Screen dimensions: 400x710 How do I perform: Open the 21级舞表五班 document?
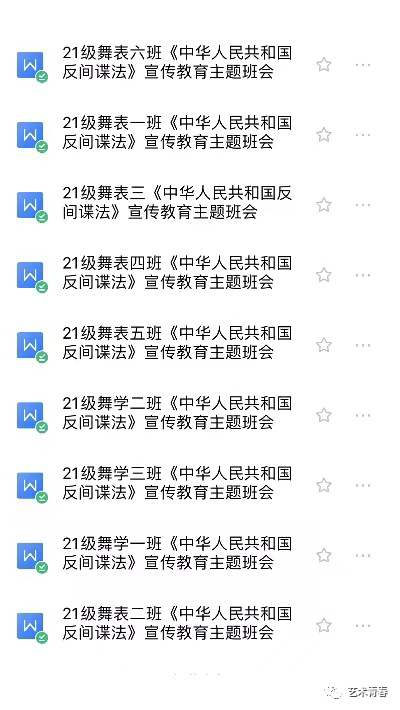pyautogui.click(x=177, y=343)
